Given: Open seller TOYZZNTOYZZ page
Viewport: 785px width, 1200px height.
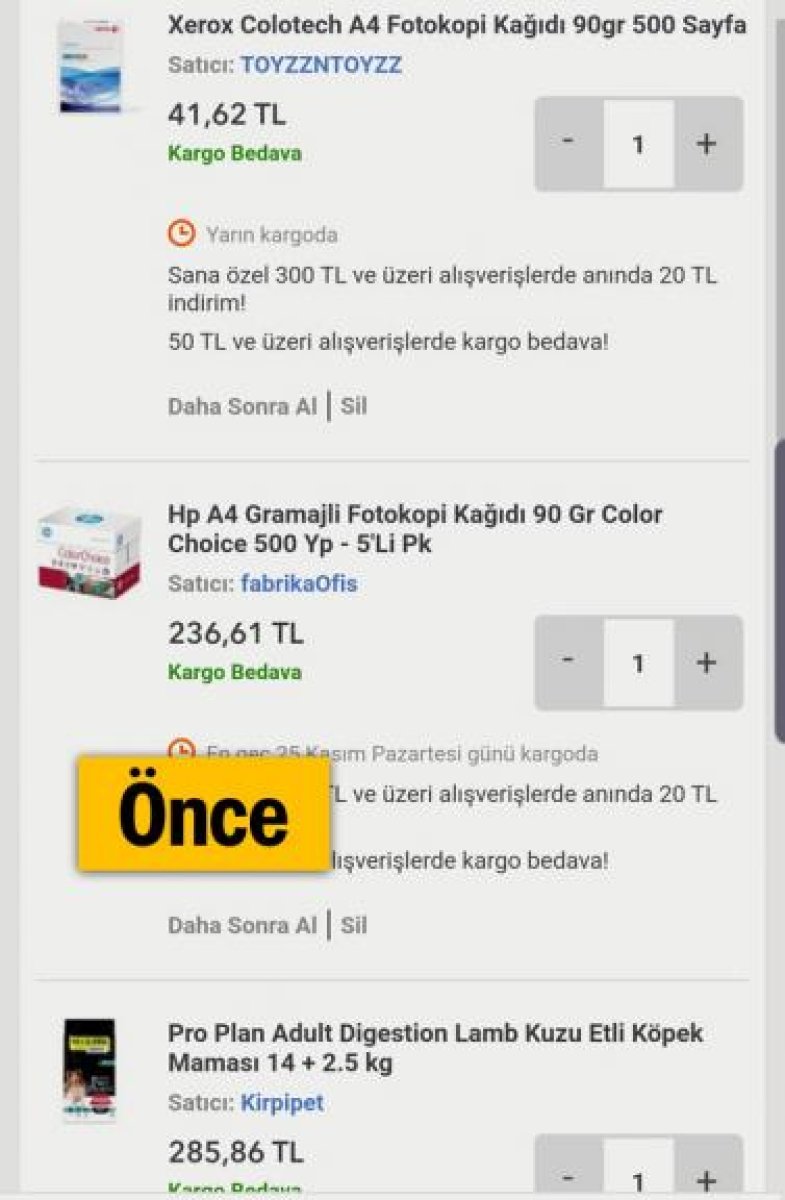Looking at the screenshot, I should point(321,66).
